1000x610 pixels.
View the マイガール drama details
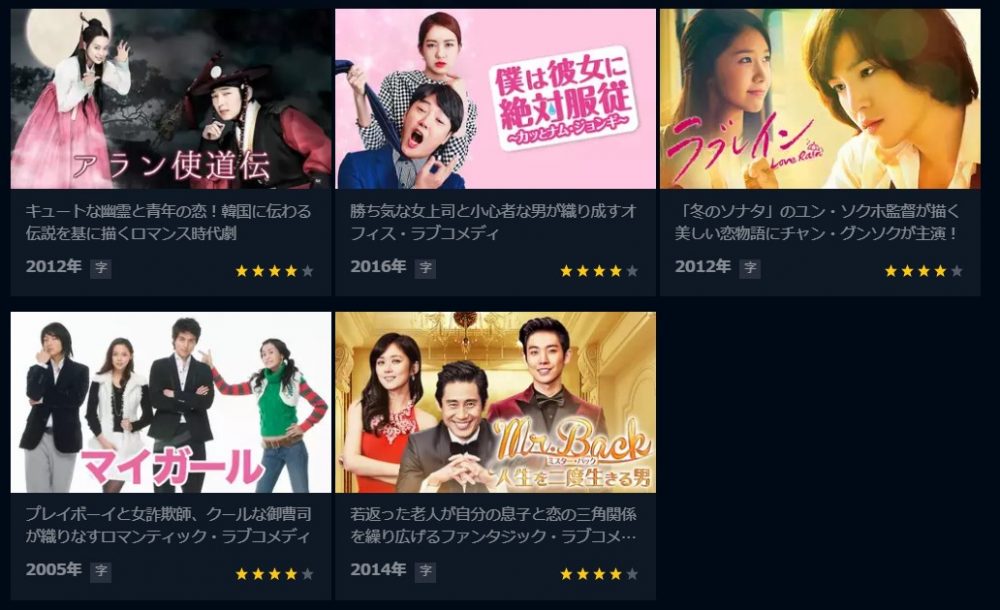[x=171, y=402]
